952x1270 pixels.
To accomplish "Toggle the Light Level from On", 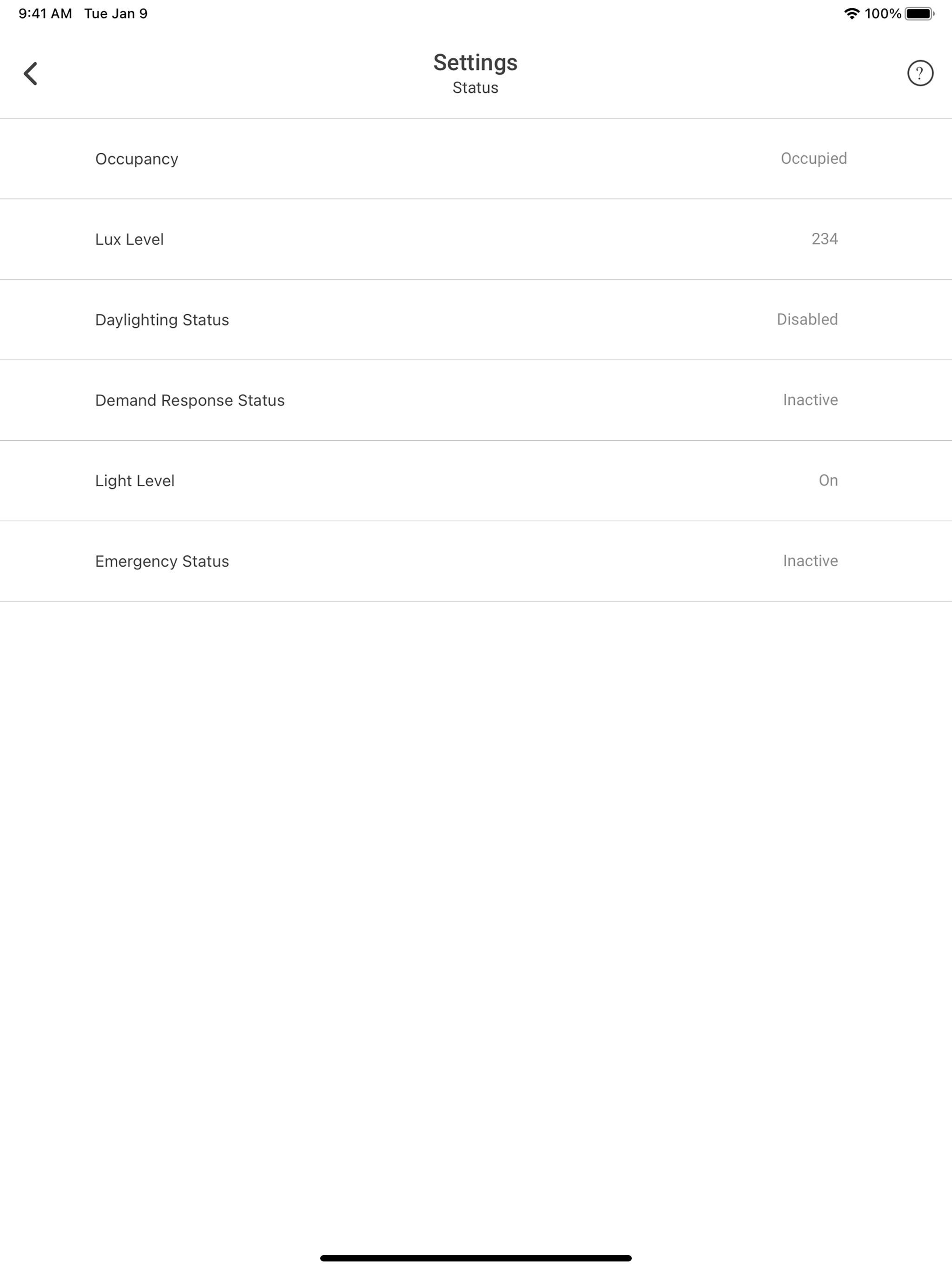I will [x=476, y=481].
